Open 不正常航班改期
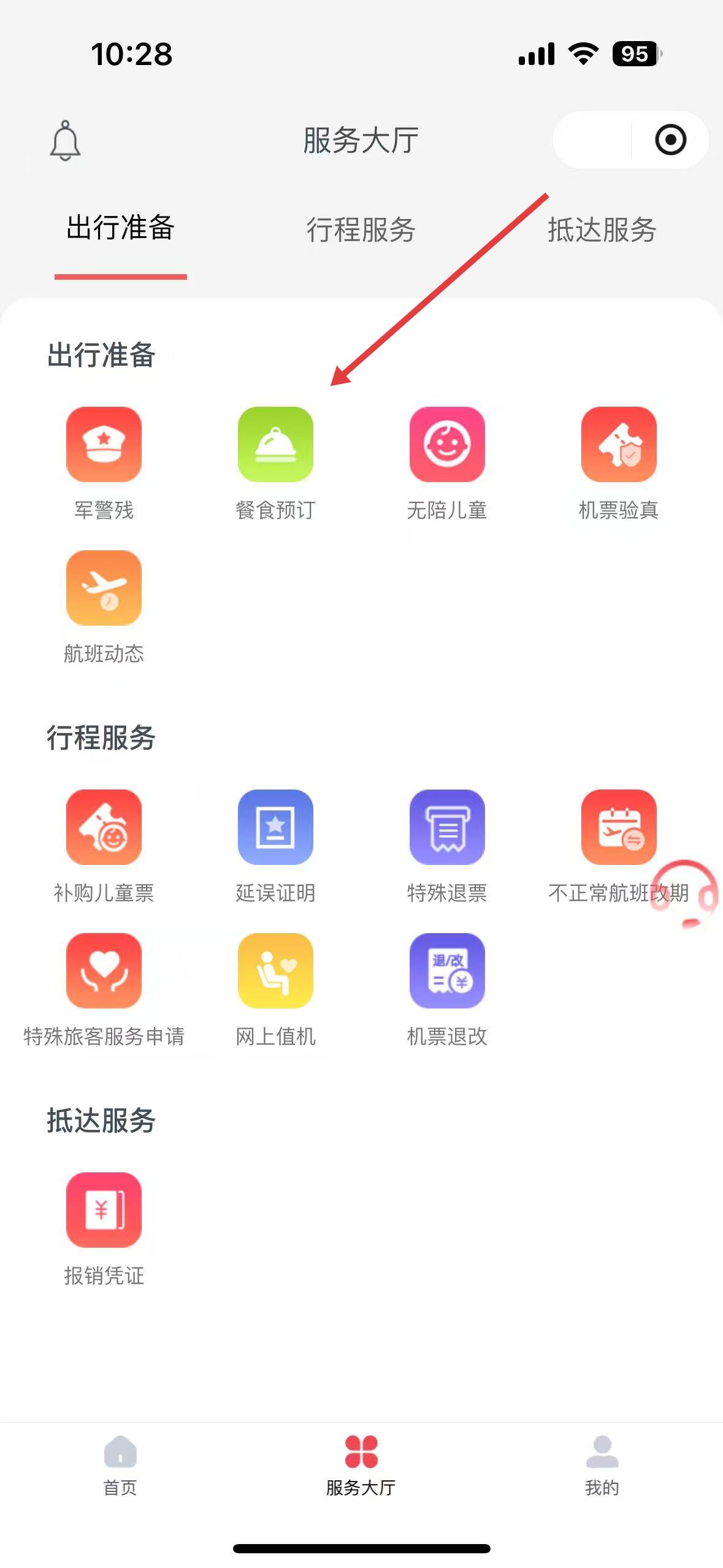This screenshot has width=723, height=1568. click(619, 827)
